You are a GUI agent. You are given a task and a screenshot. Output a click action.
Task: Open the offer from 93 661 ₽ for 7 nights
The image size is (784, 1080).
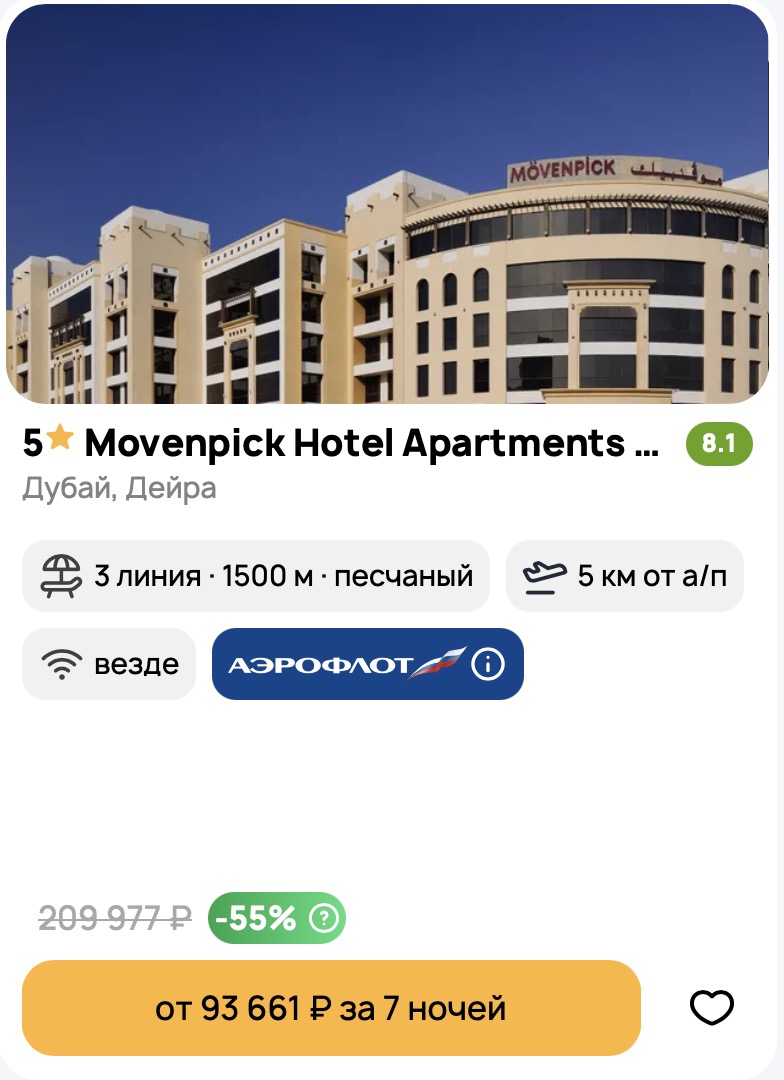(x=331, y=1008)
